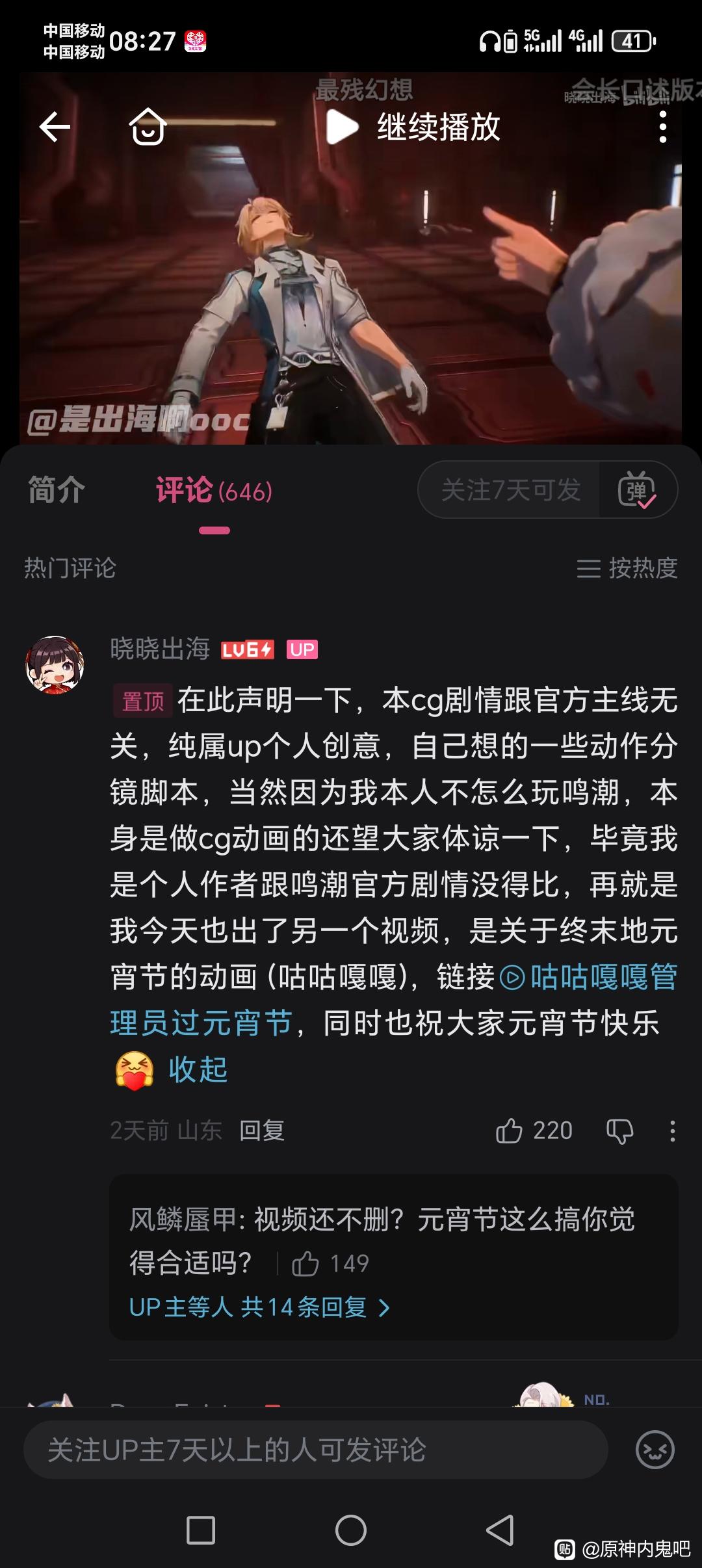Tap the home icon on the video
The height and width of the screenshot is (1568, 702).
point(148,126)
